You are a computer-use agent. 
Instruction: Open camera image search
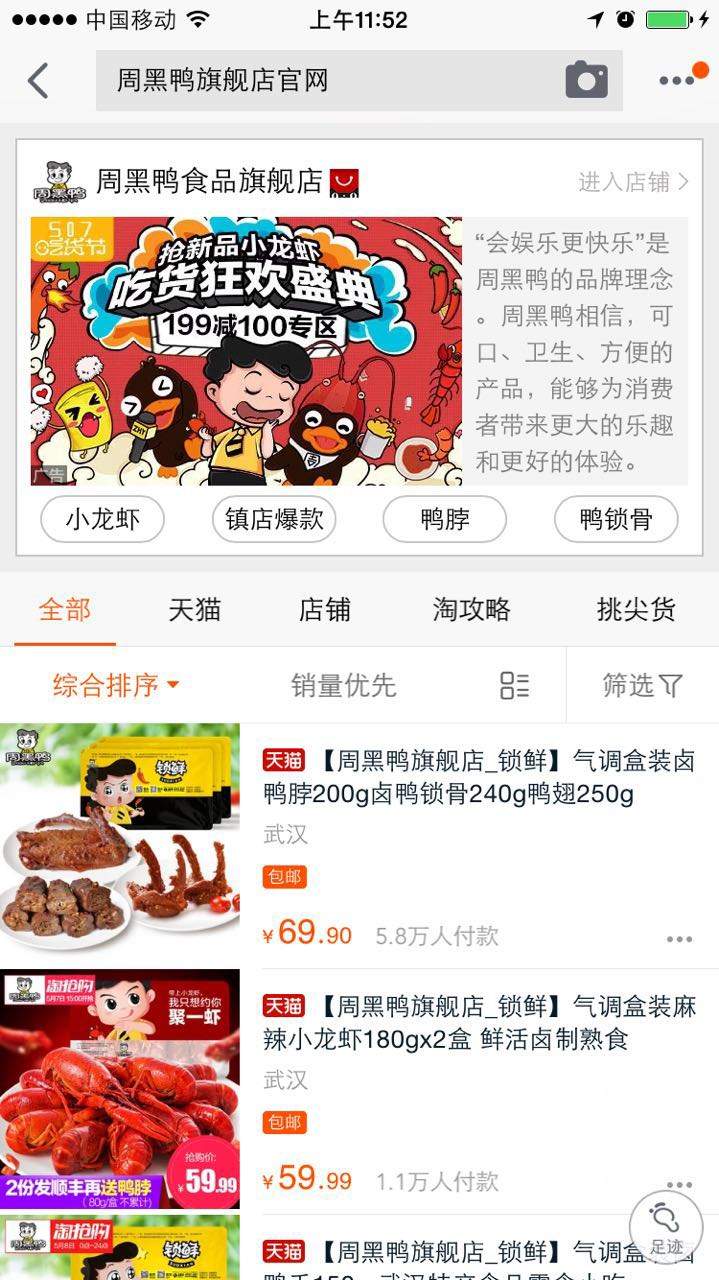(586, 80)
